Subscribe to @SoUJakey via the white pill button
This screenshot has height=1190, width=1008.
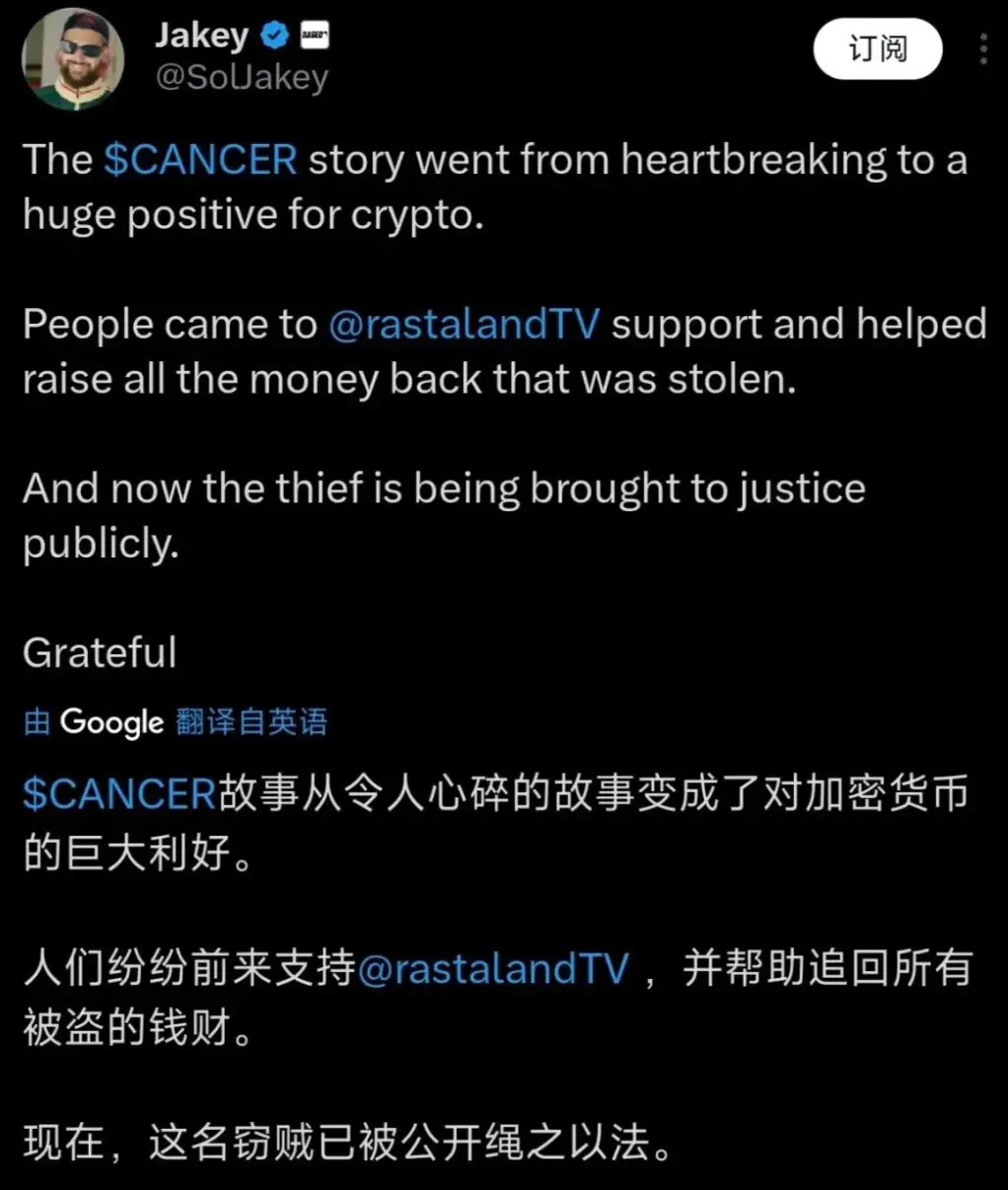tap(876, 48)
